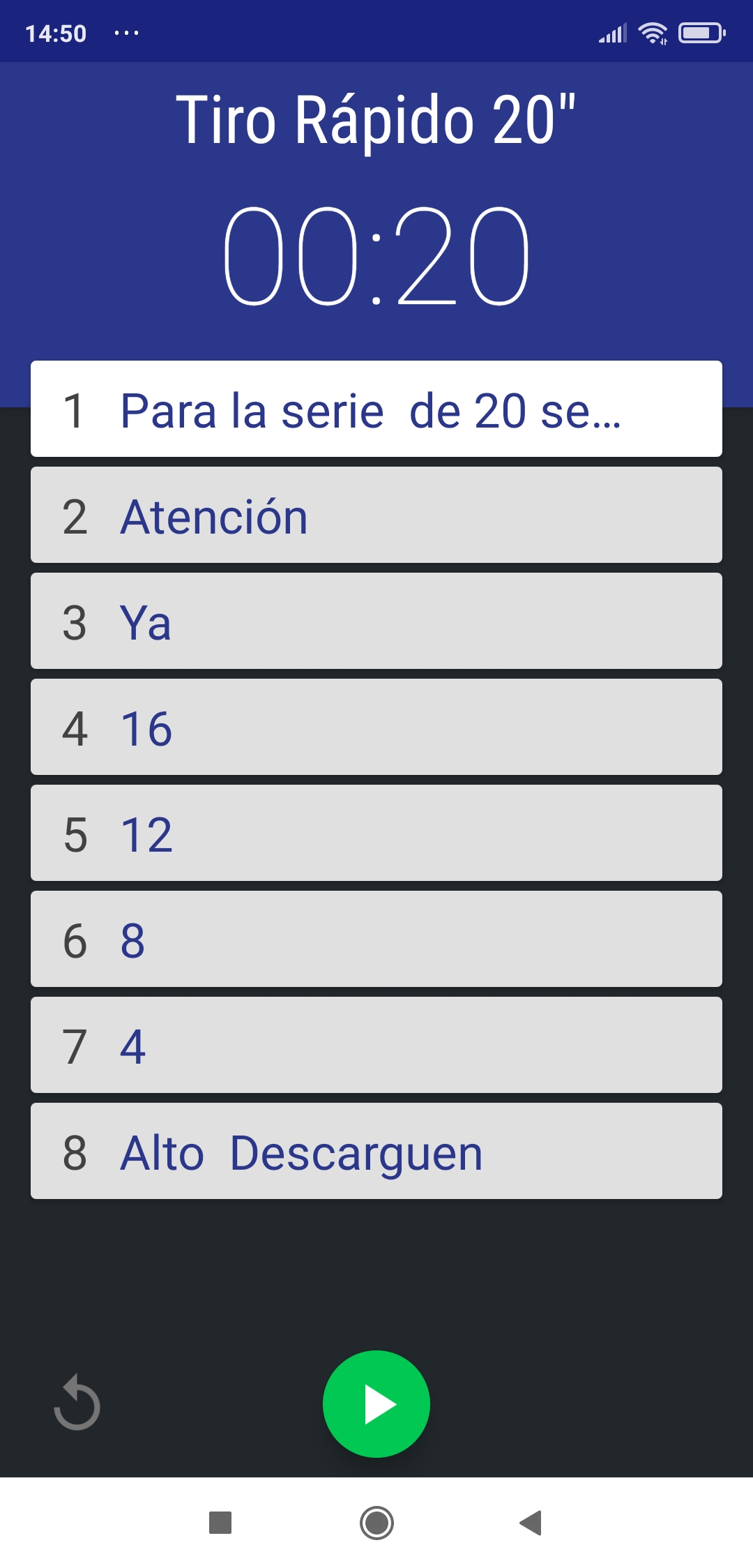Go to the home screen
This screenshot has width=753, height=1568.
(376, 1523)
